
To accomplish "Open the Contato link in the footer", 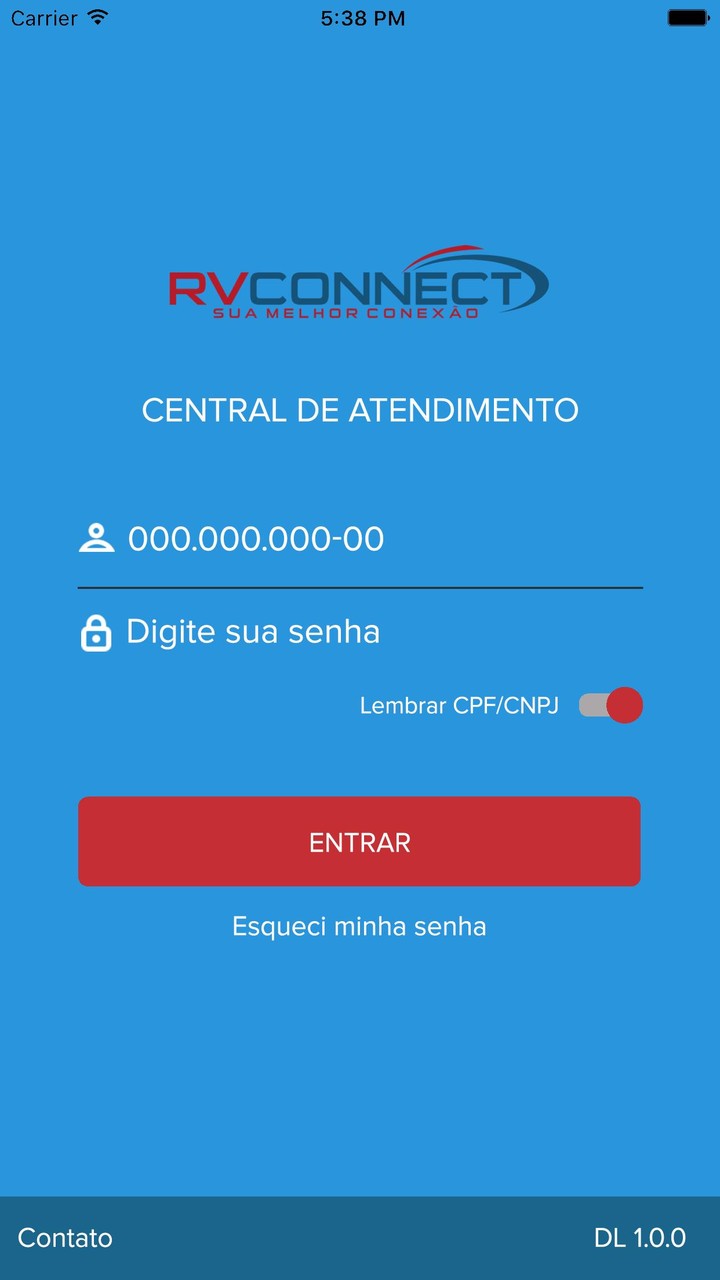I will [64, 1238].
